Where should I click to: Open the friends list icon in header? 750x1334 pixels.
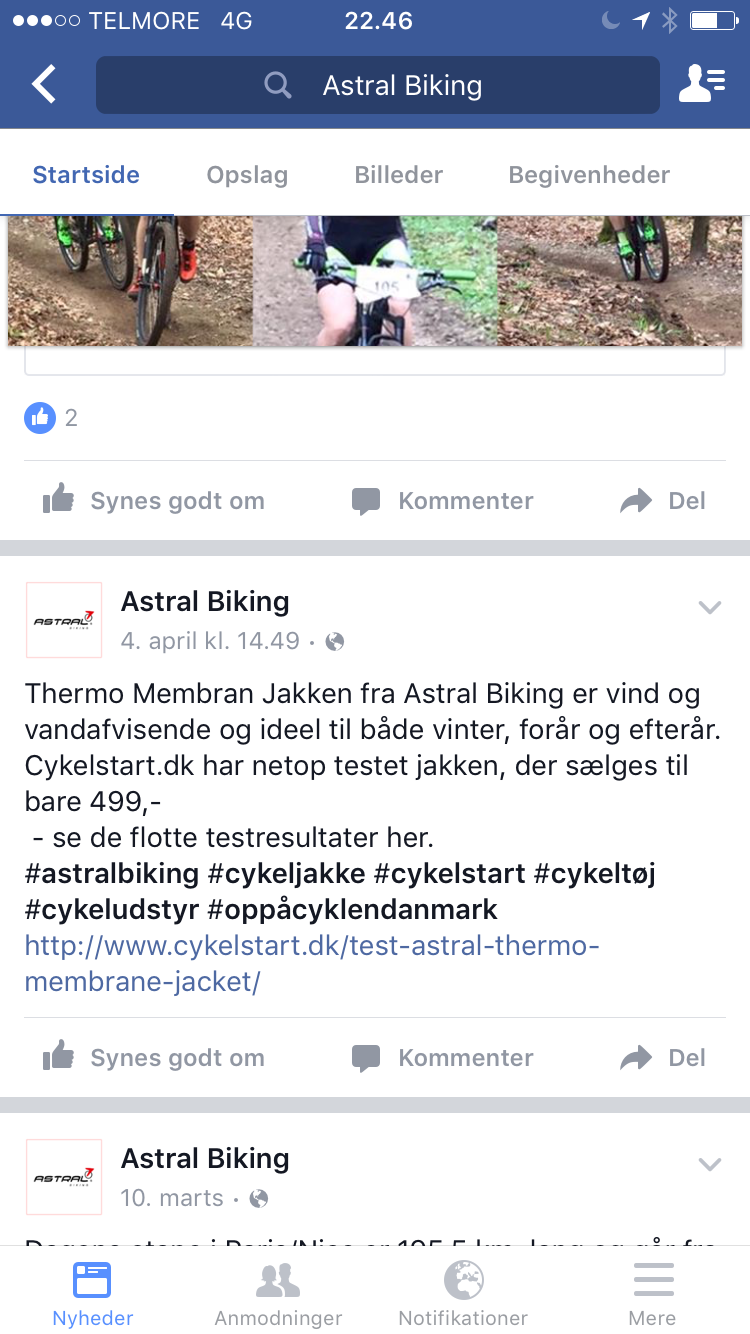point(702,85)
